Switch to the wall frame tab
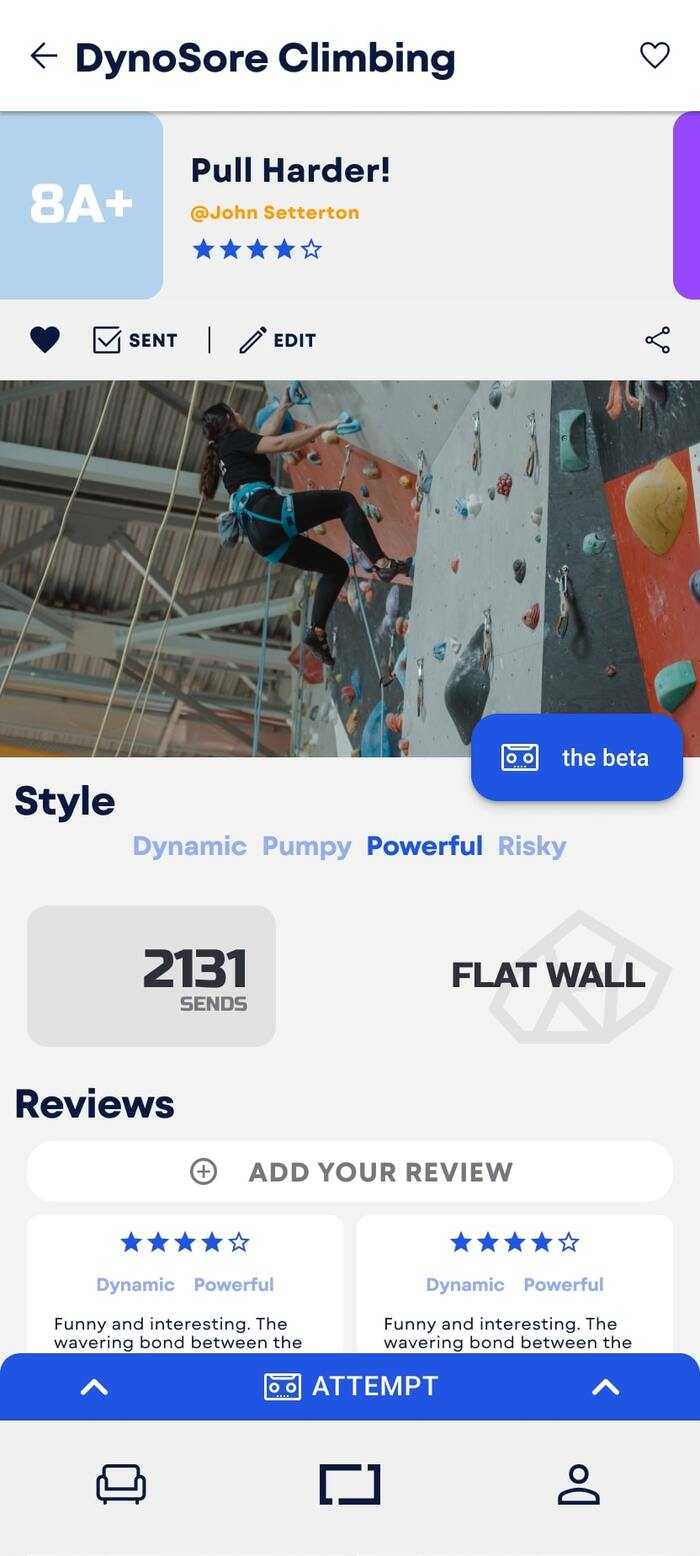The height and width of the screenshot is (1556, 700). [x=350, y=1484]
